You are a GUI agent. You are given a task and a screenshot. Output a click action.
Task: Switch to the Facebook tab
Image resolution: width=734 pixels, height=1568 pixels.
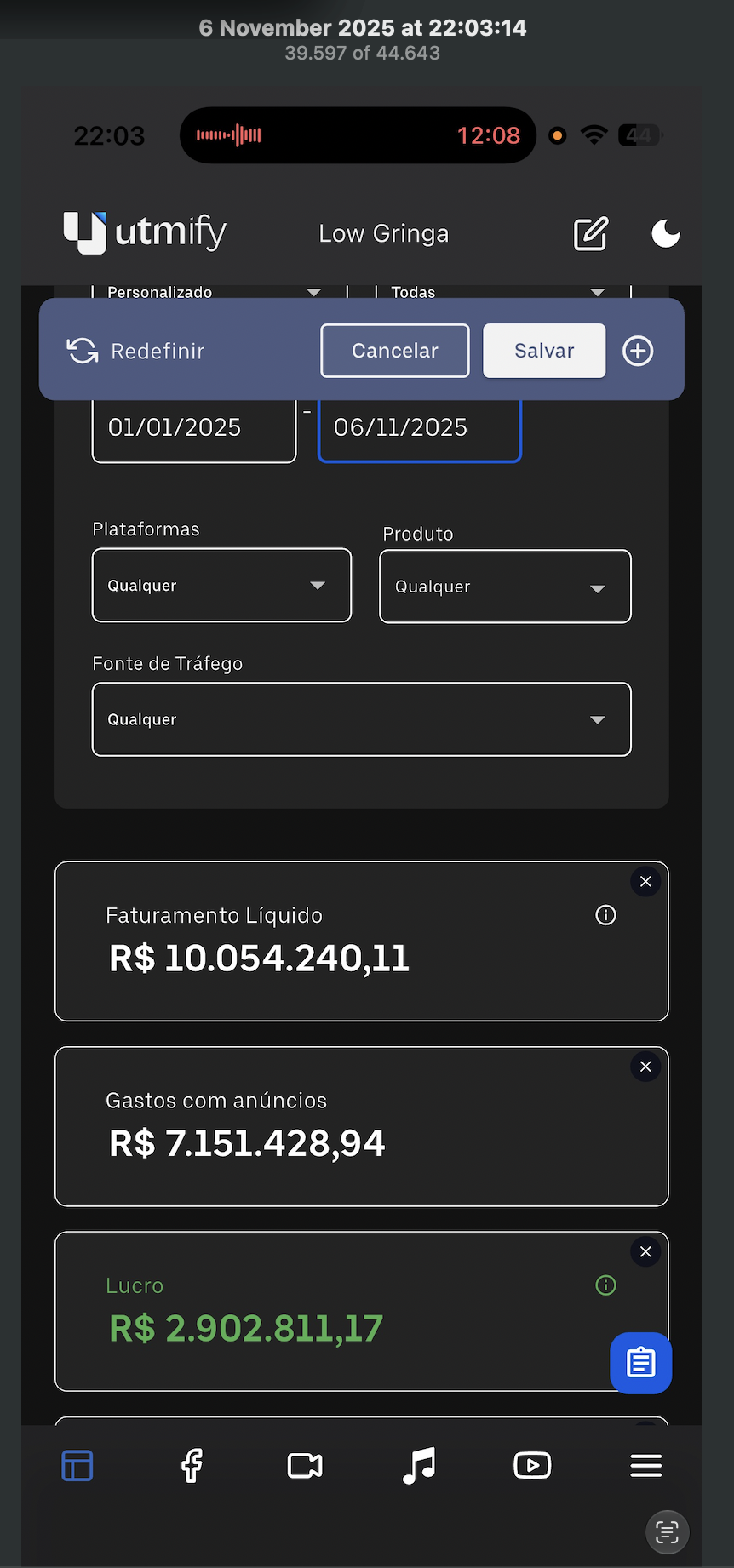192,1465
